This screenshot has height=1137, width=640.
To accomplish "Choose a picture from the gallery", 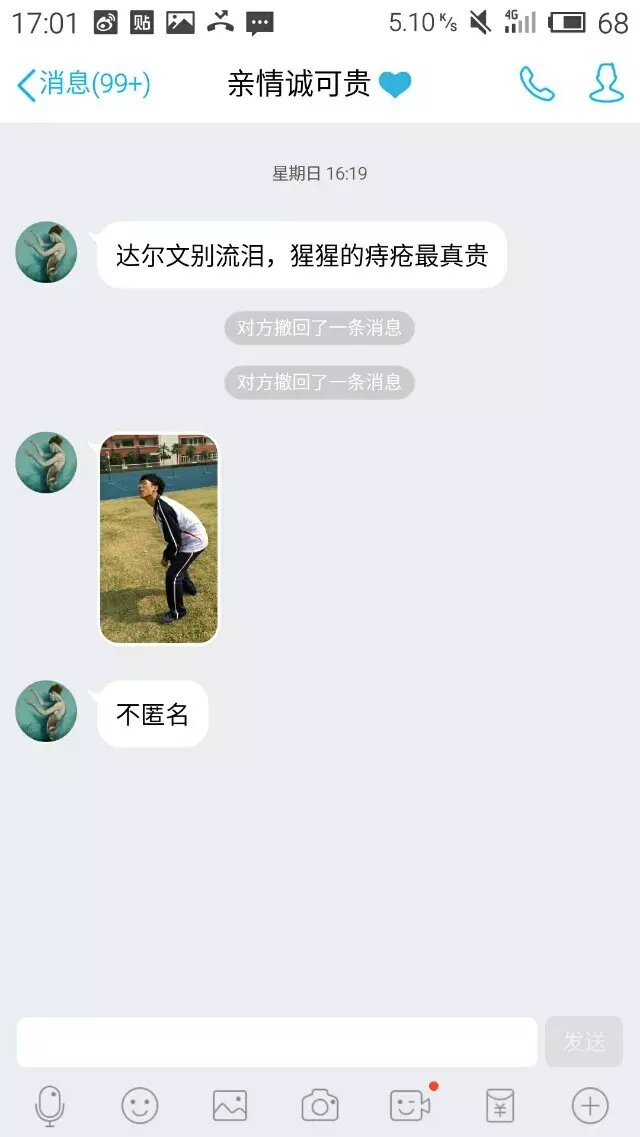I will (x=230, y=1106).
